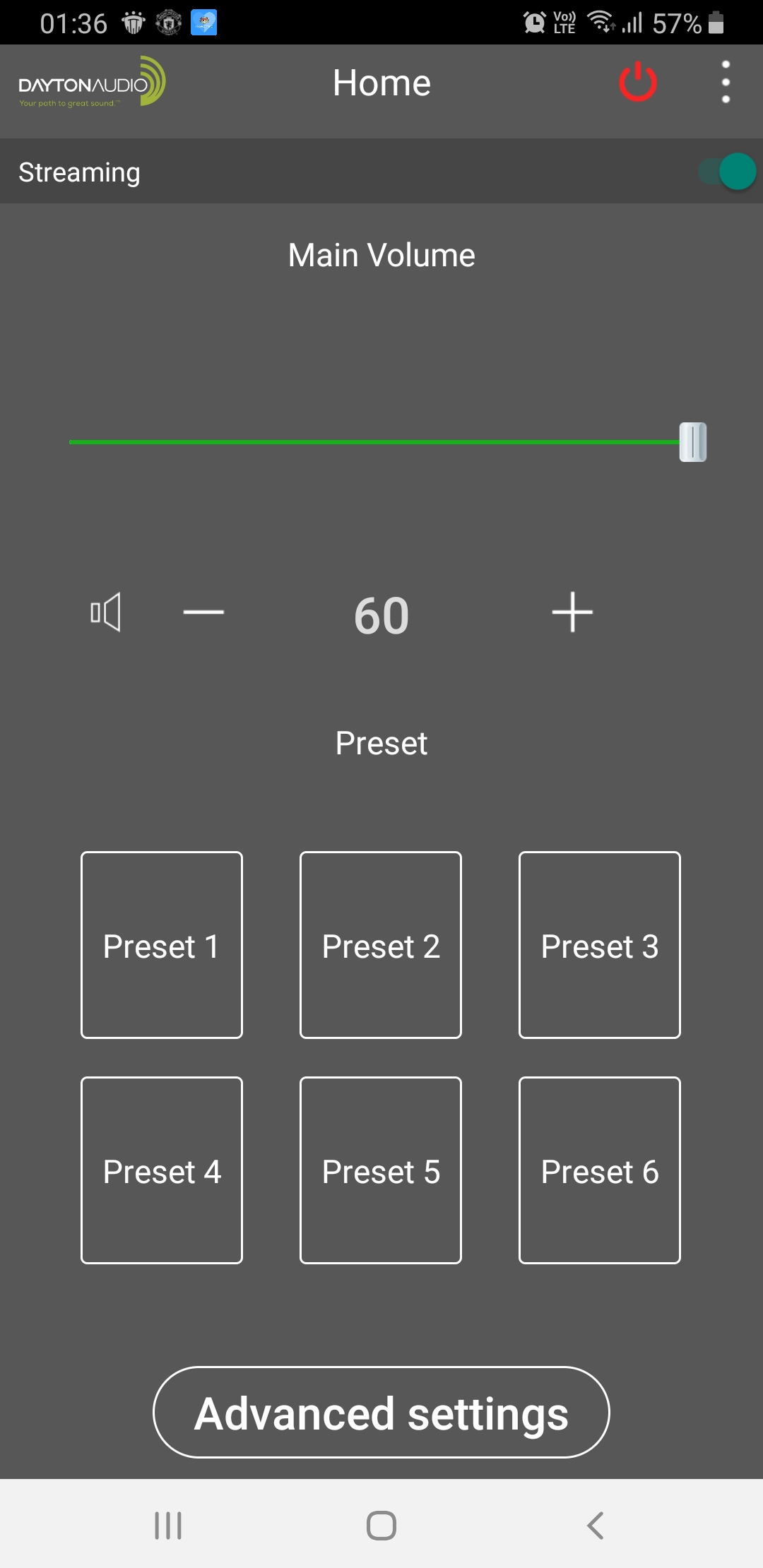Open the three-dot overflow menu
763x1568 pixels.
point(726,82)
